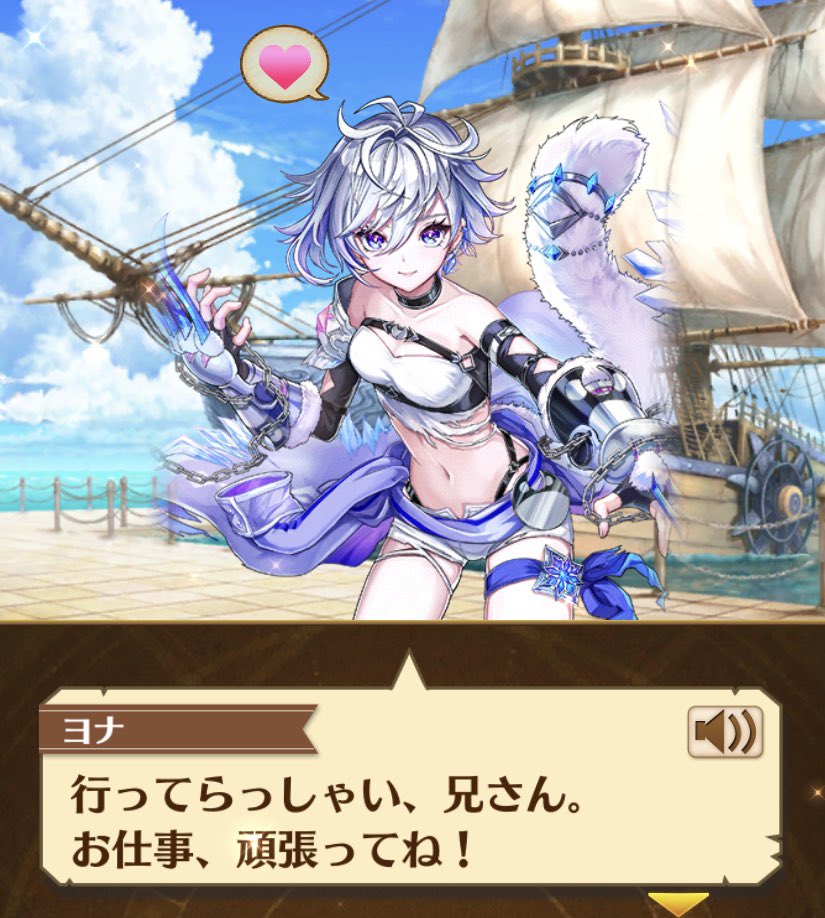Screen dimensions: 825x918
Task: Advance dialogue using the yellow down arrow
Action: pyautogui.click(x=678, y=905)
